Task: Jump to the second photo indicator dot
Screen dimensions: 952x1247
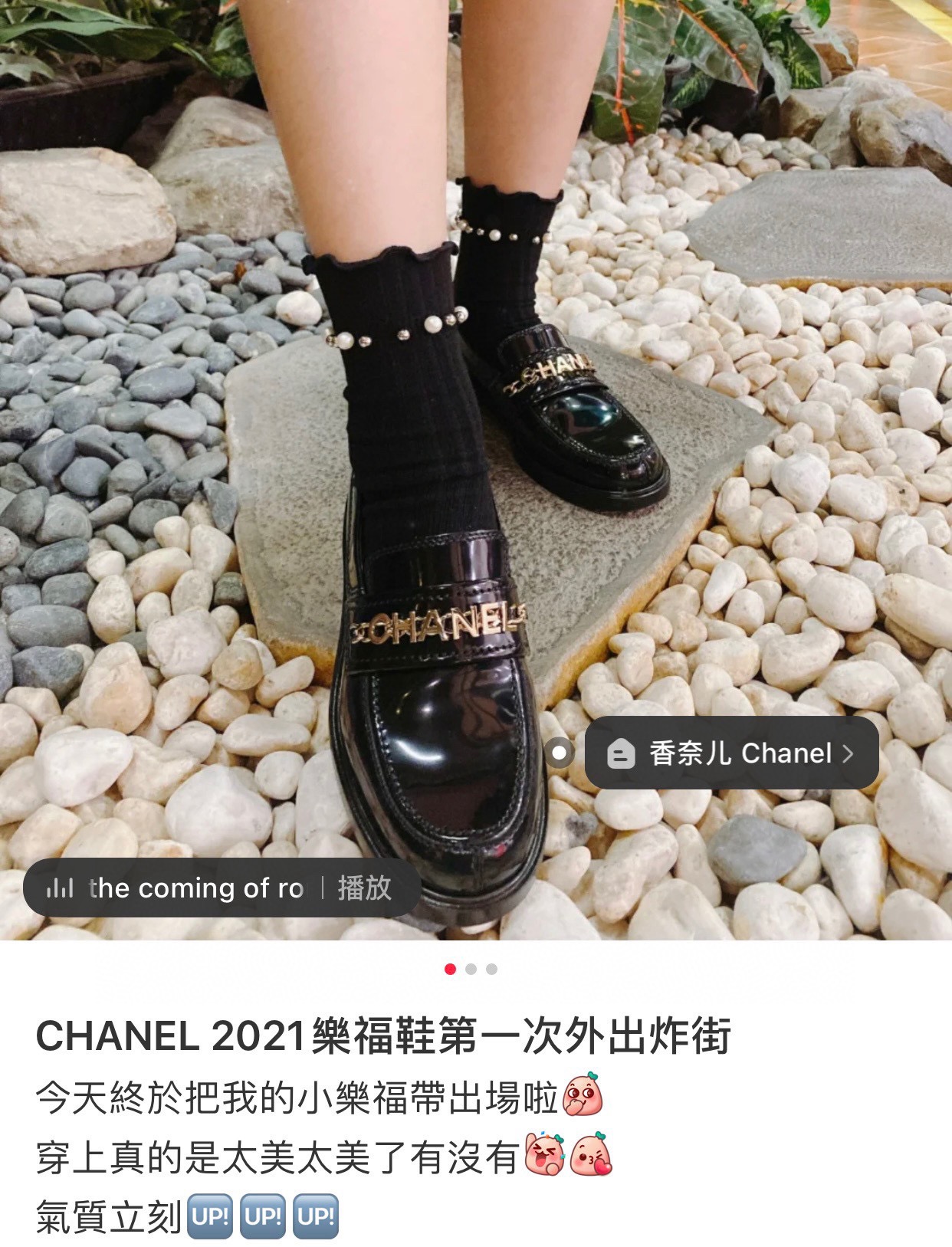Action: [x=471, y=970]
